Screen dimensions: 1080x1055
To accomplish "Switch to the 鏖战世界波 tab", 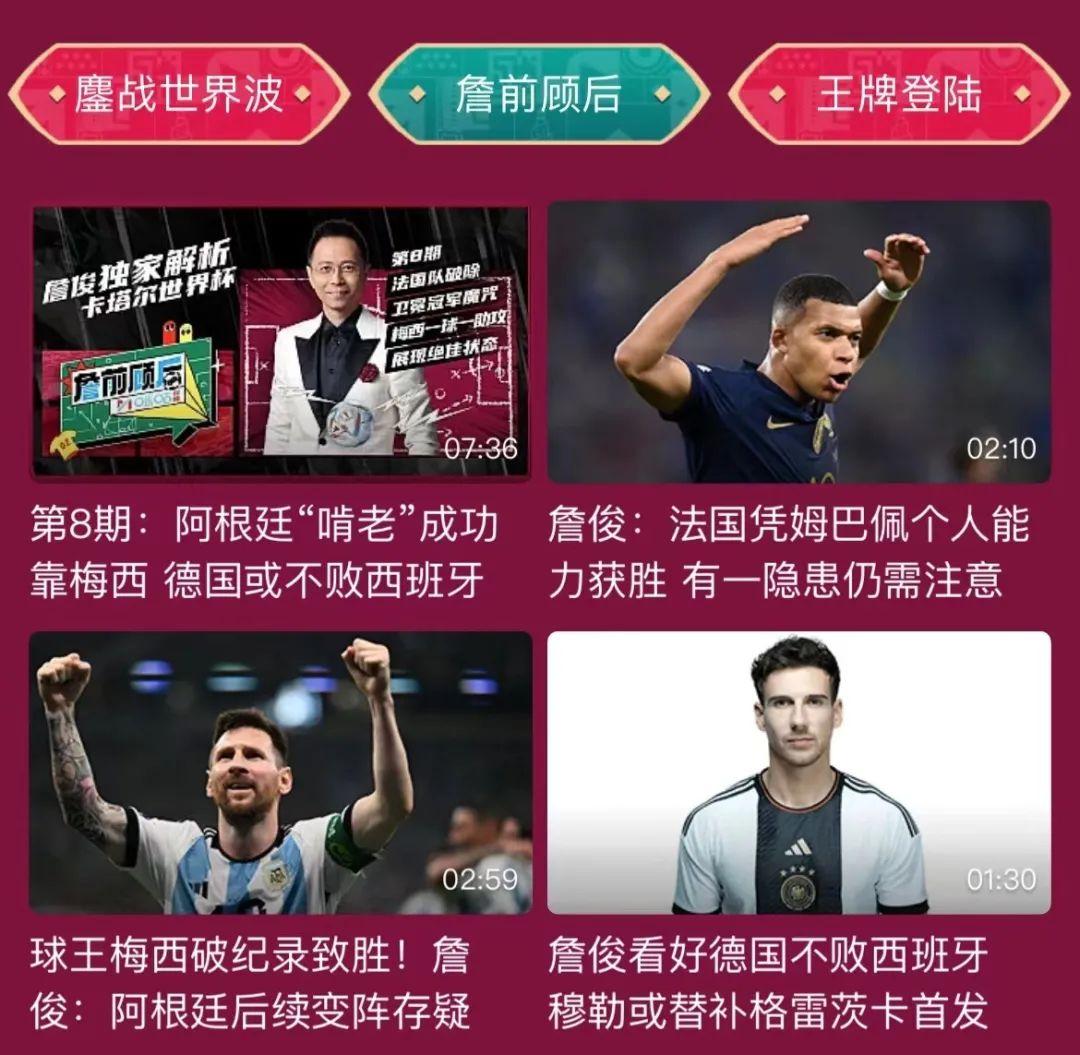I will tap(180, 94).
